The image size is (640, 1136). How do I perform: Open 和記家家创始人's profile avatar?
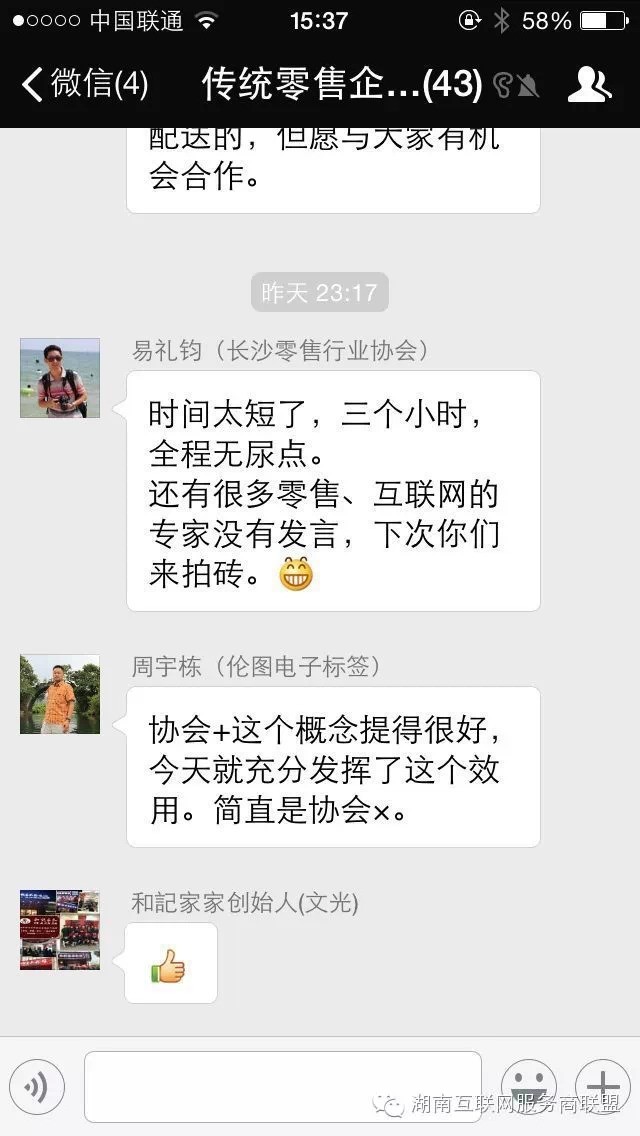pyautogui.click(x=60, y=930)
